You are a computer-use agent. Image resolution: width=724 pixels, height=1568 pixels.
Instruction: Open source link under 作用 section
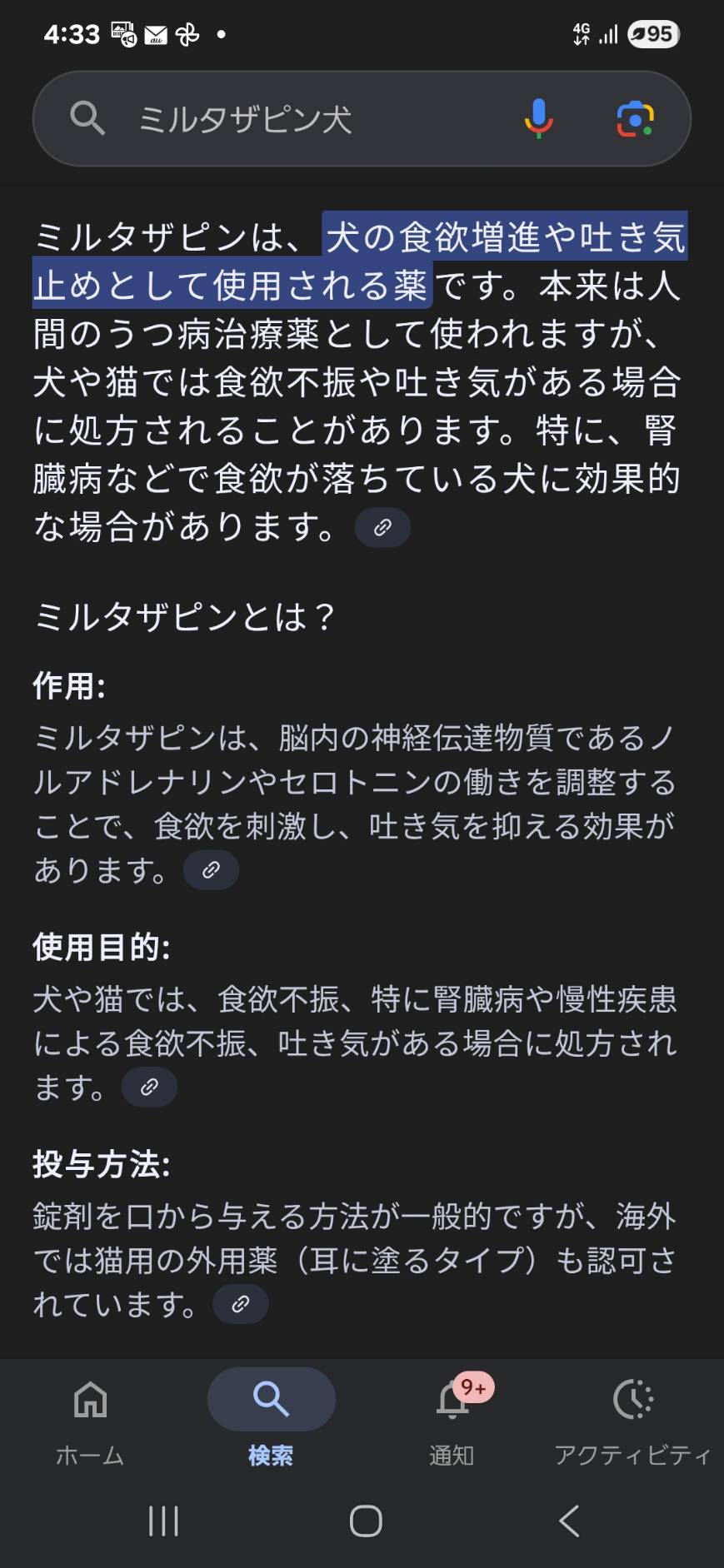coord(211,870)
